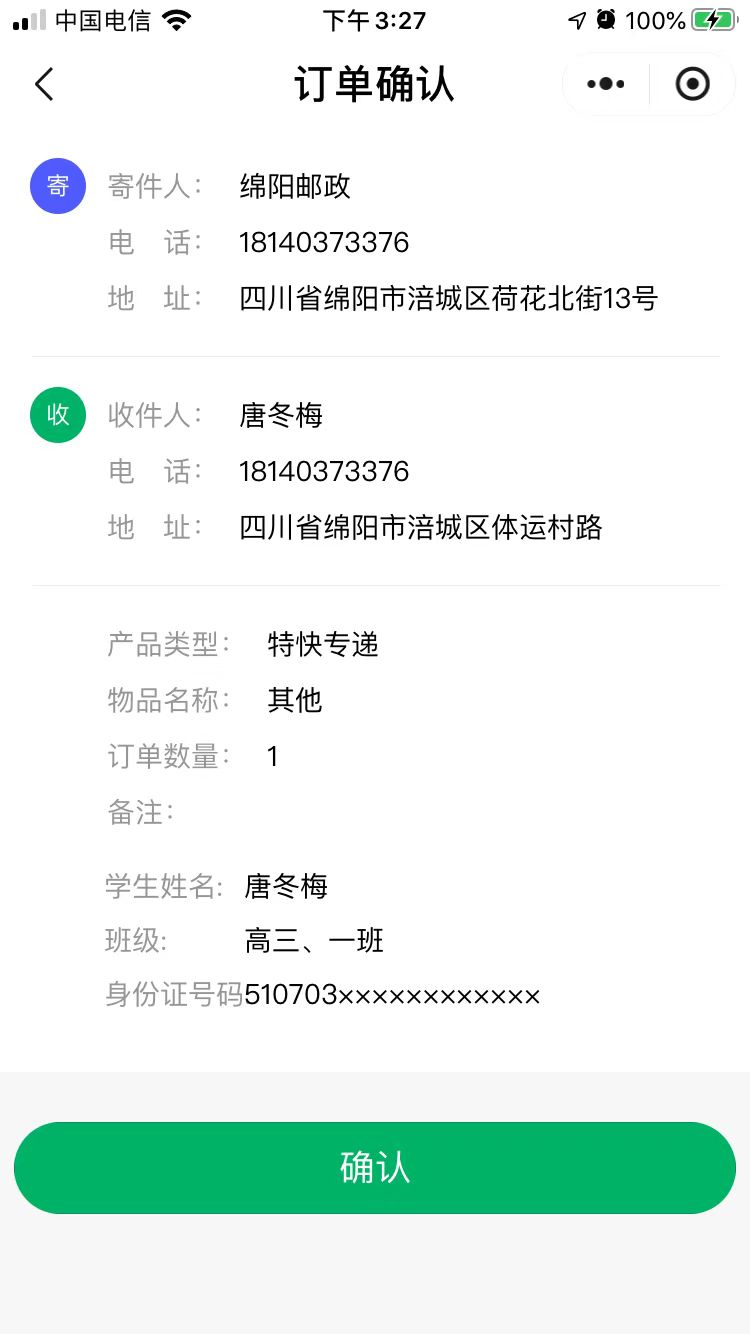Select the 其他 item name value

click(295, 701)
